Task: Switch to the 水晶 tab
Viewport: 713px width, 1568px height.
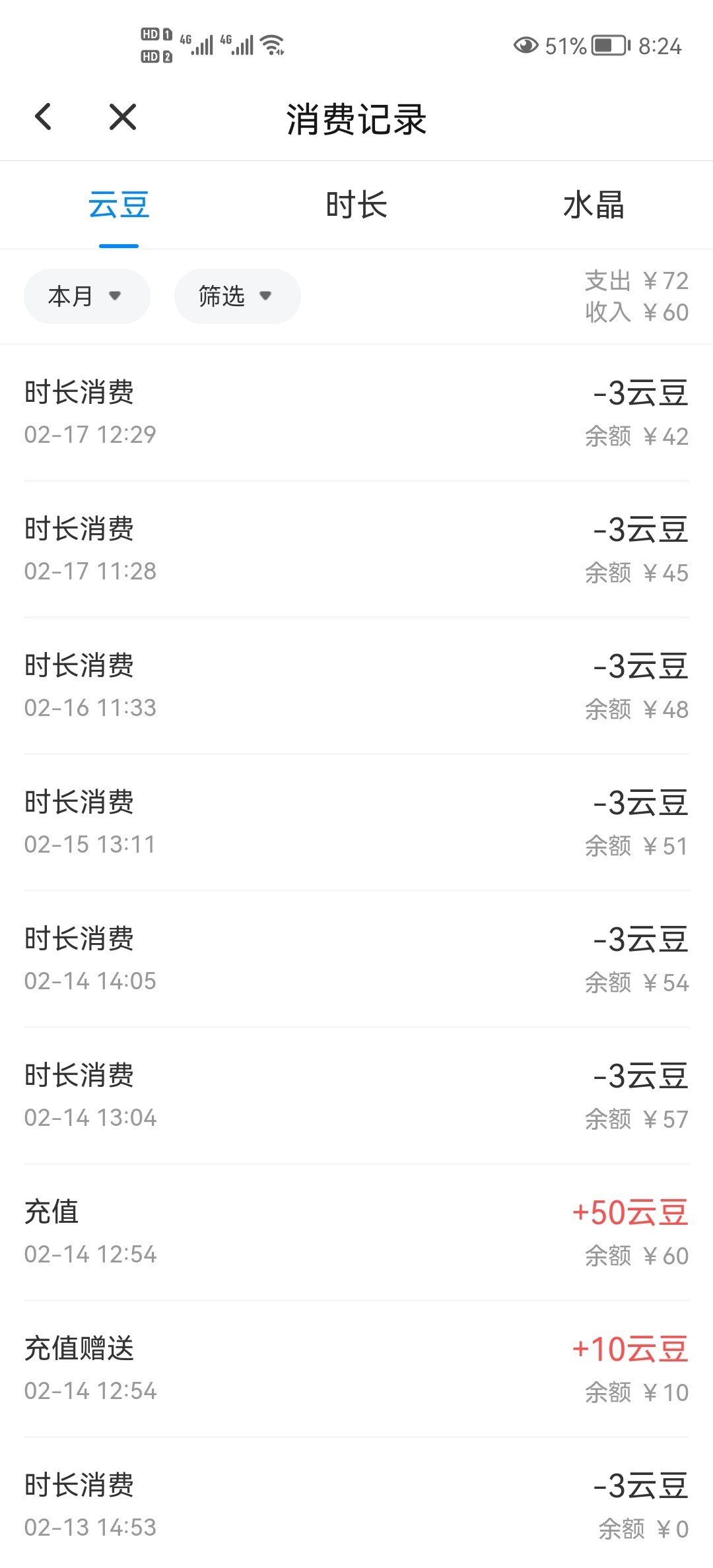Action: (594, 205)
